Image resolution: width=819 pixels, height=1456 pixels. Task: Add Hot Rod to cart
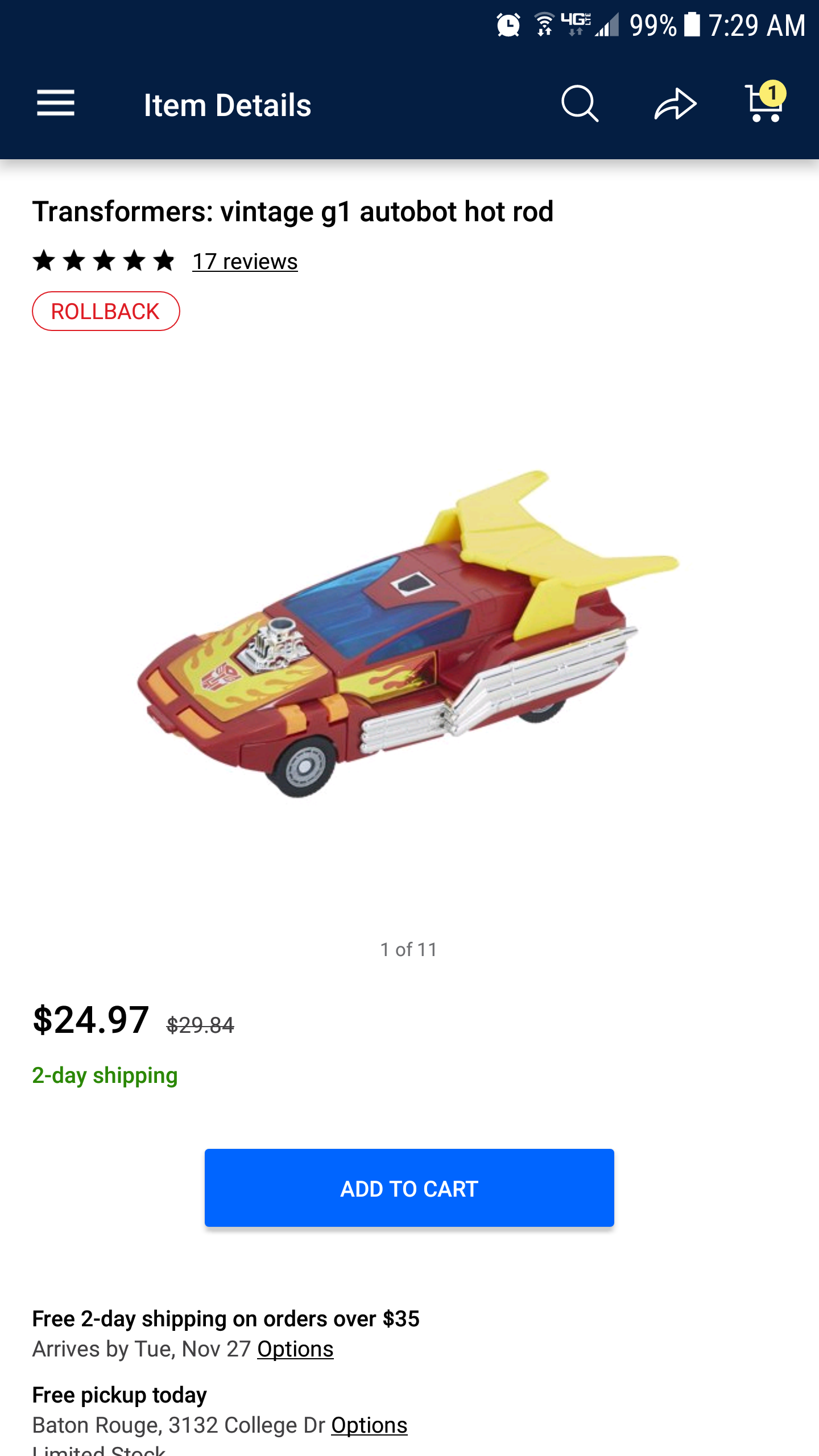tap(409, 1188)
